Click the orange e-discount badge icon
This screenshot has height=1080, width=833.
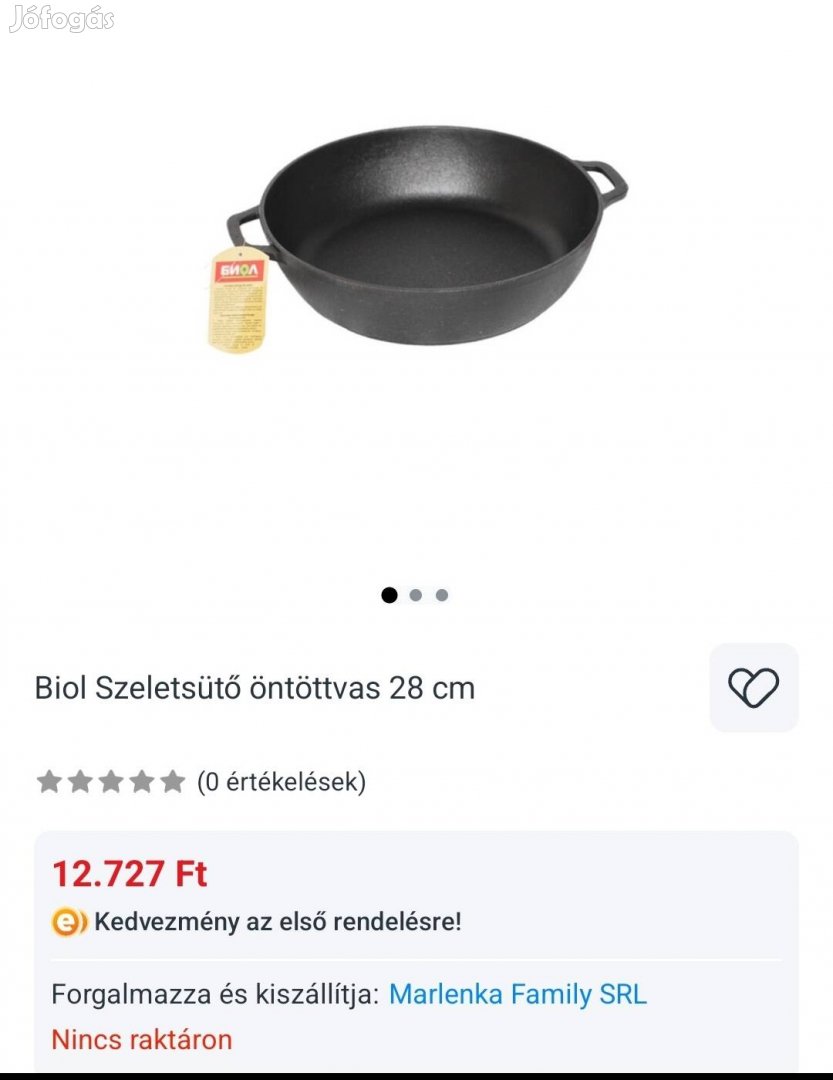coord(68,921)
